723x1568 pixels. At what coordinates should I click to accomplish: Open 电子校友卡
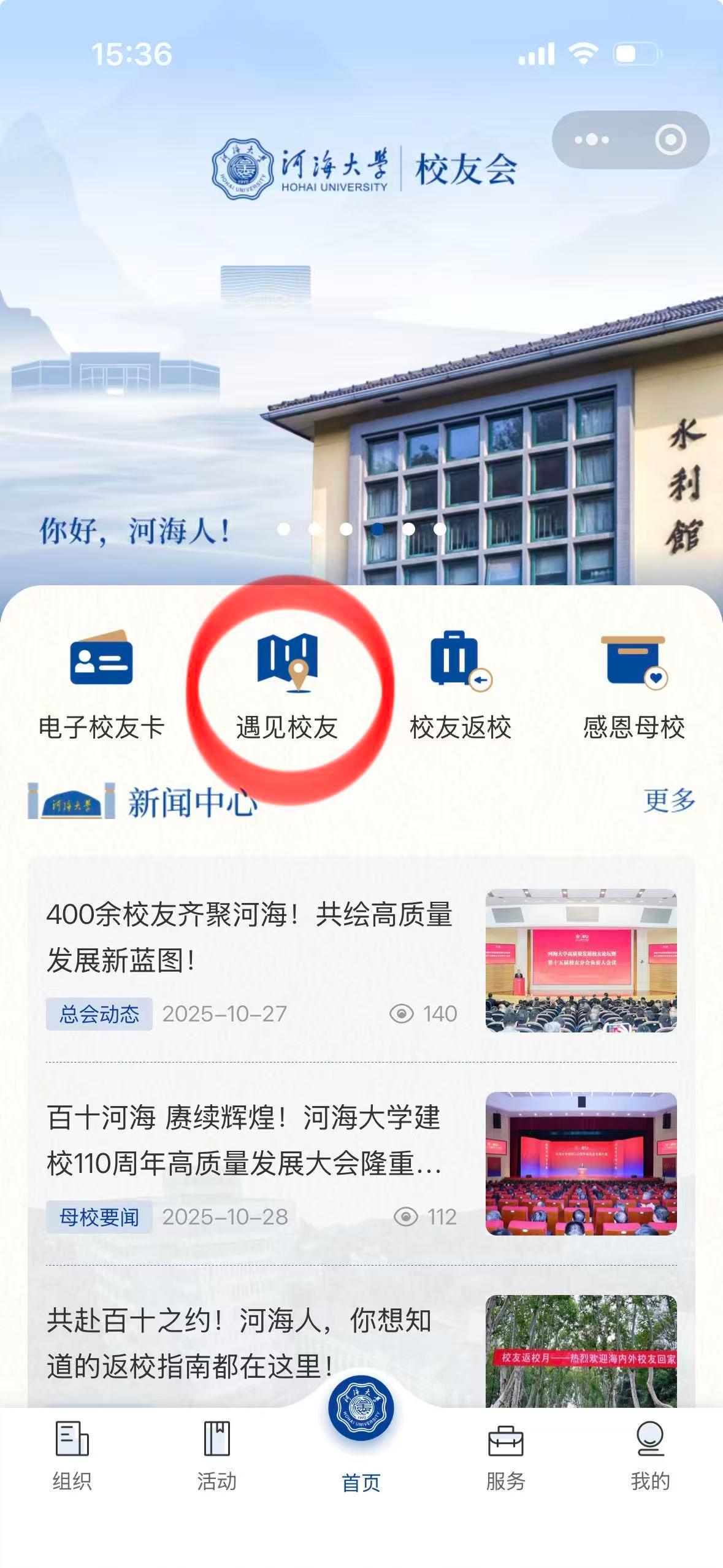coord(101,684)
